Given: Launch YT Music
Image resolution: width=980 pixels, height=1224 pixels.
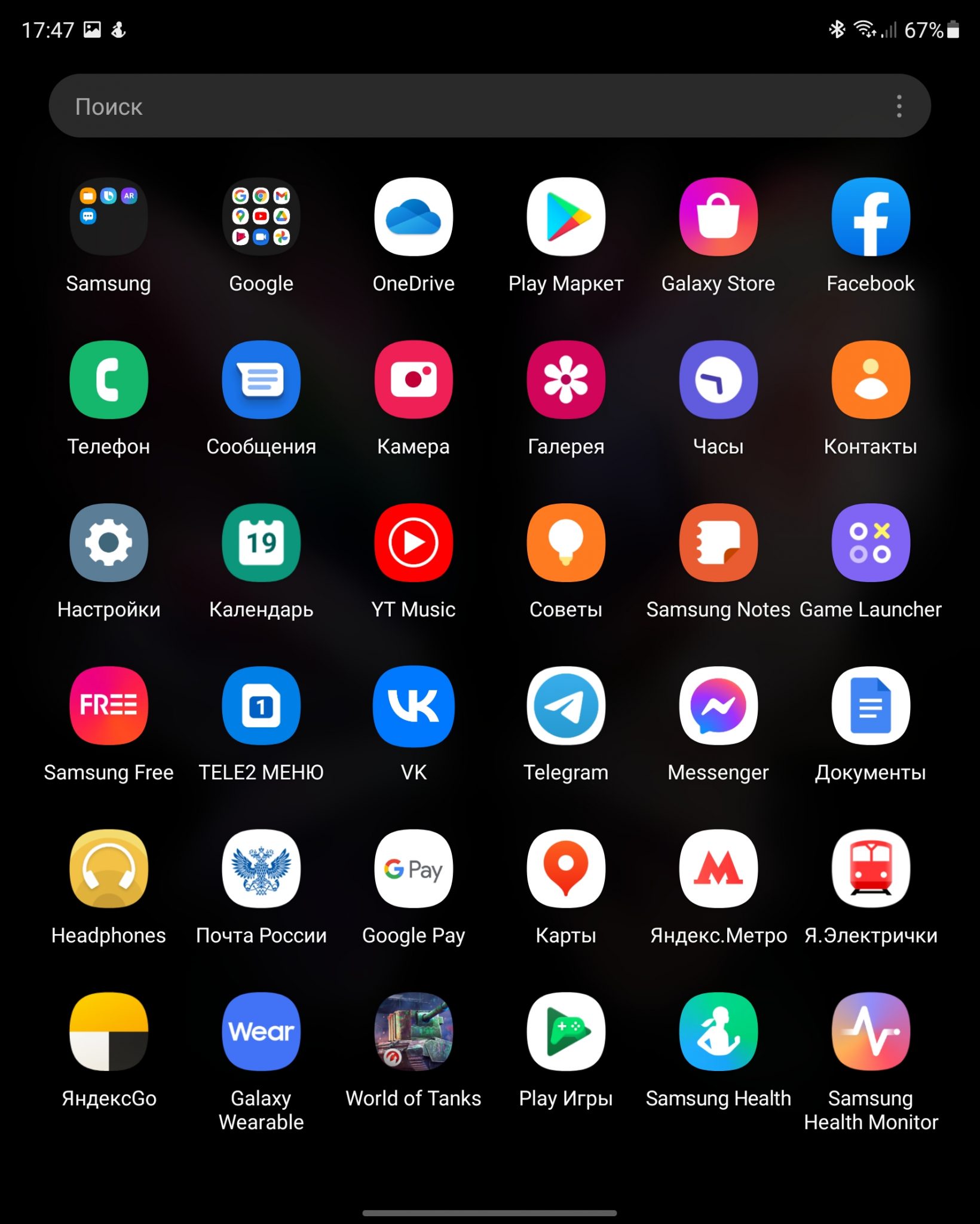Looking at the screenshot, I should 414,543.
